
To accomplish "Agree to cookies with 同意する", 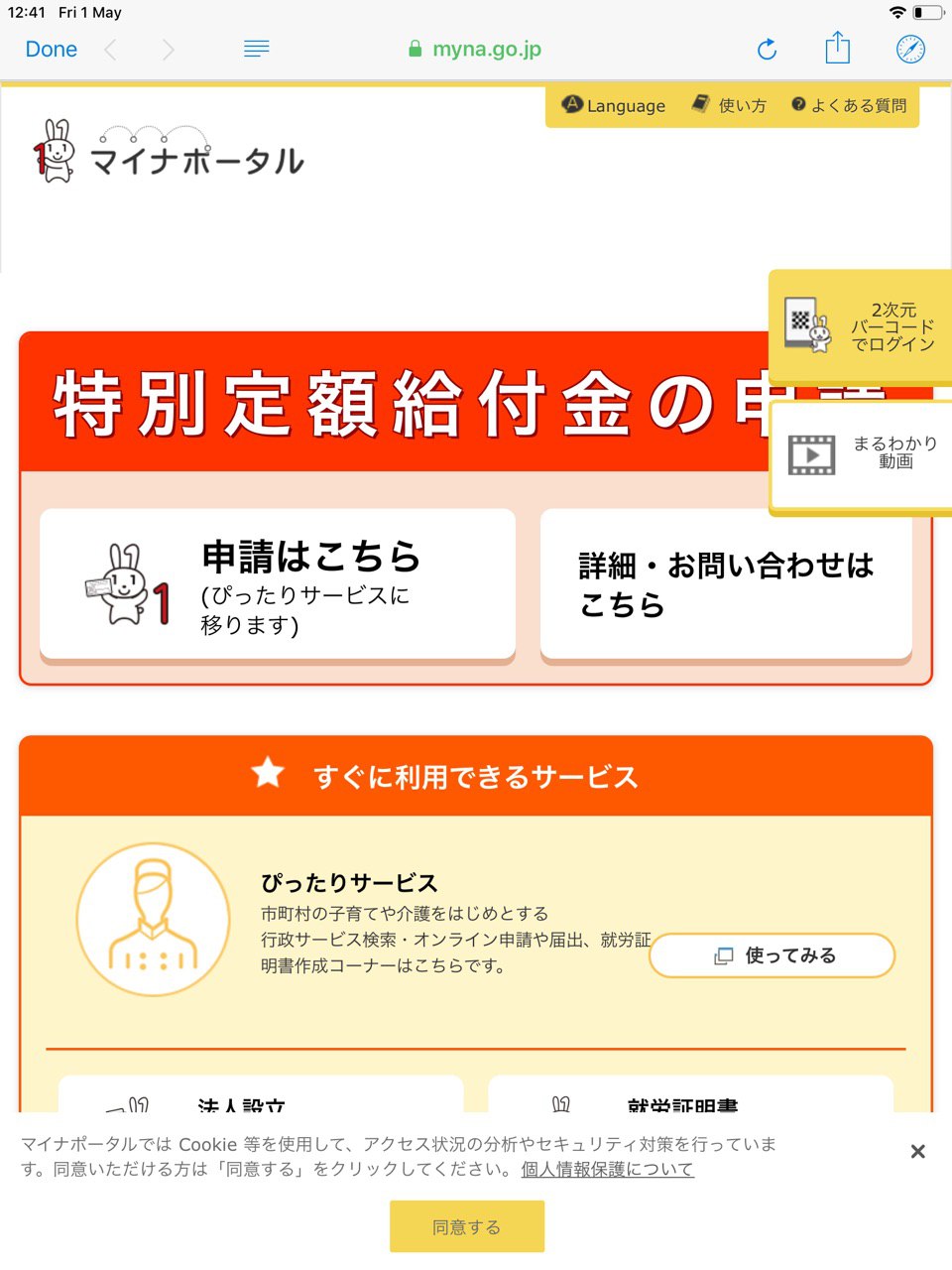I will pos(467,1226).
